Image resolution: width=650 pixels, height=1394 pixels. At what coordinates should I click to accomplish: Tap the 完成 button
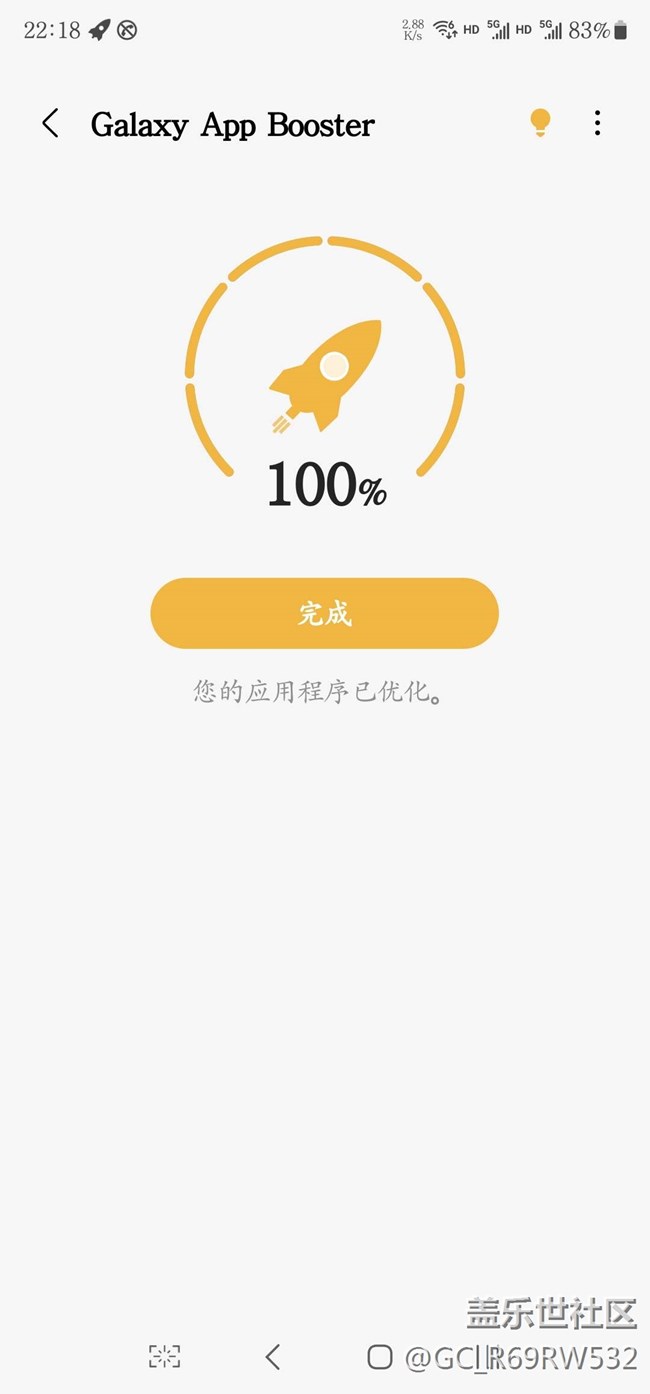tap(324, 613)
